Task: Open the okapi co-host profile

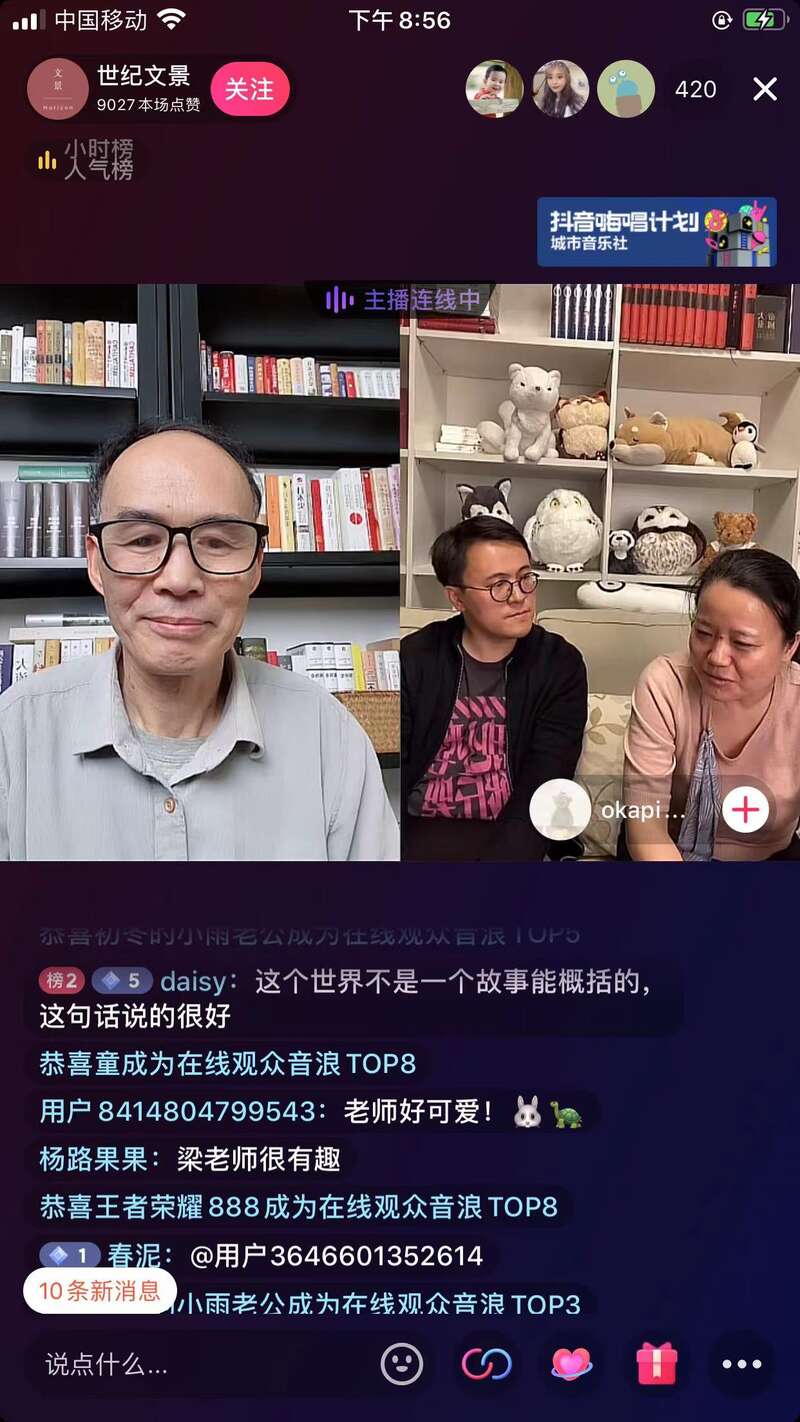Action: pyautogui.click(x=560, y=810)
